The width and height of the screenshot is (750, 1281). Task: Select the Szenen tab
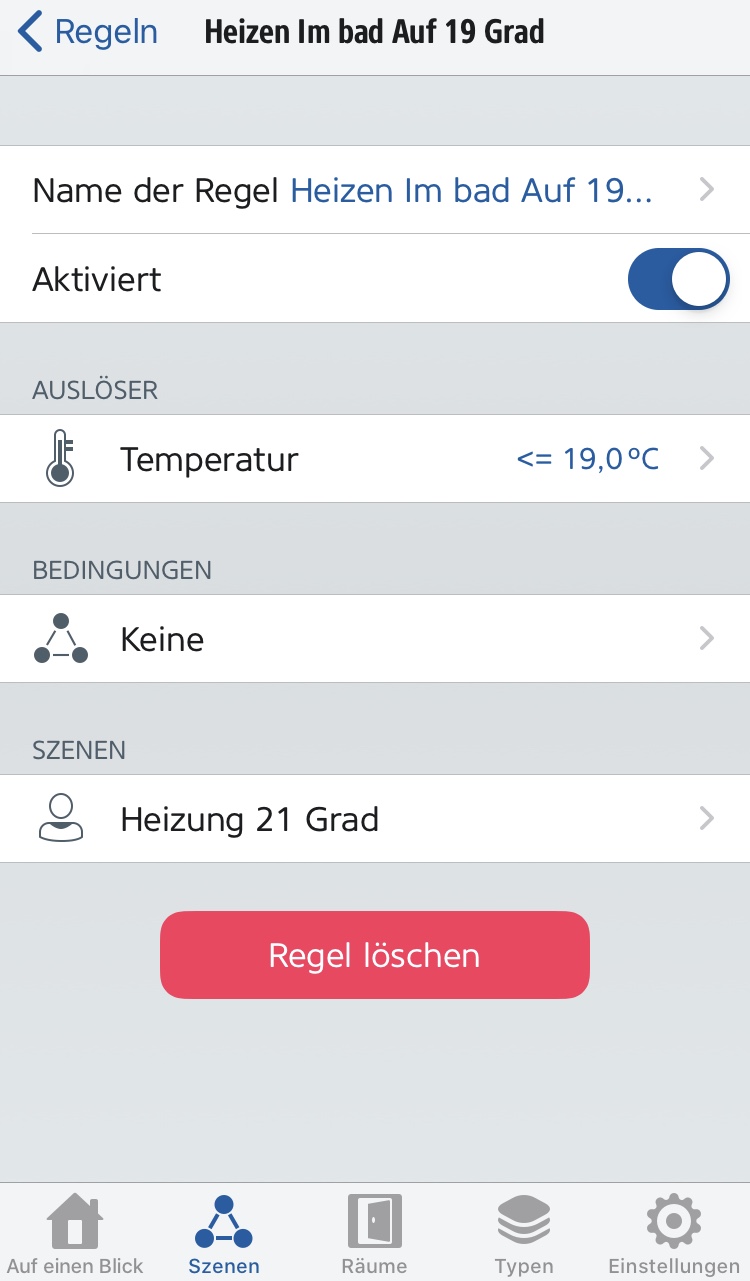(x=224, y=1235)
